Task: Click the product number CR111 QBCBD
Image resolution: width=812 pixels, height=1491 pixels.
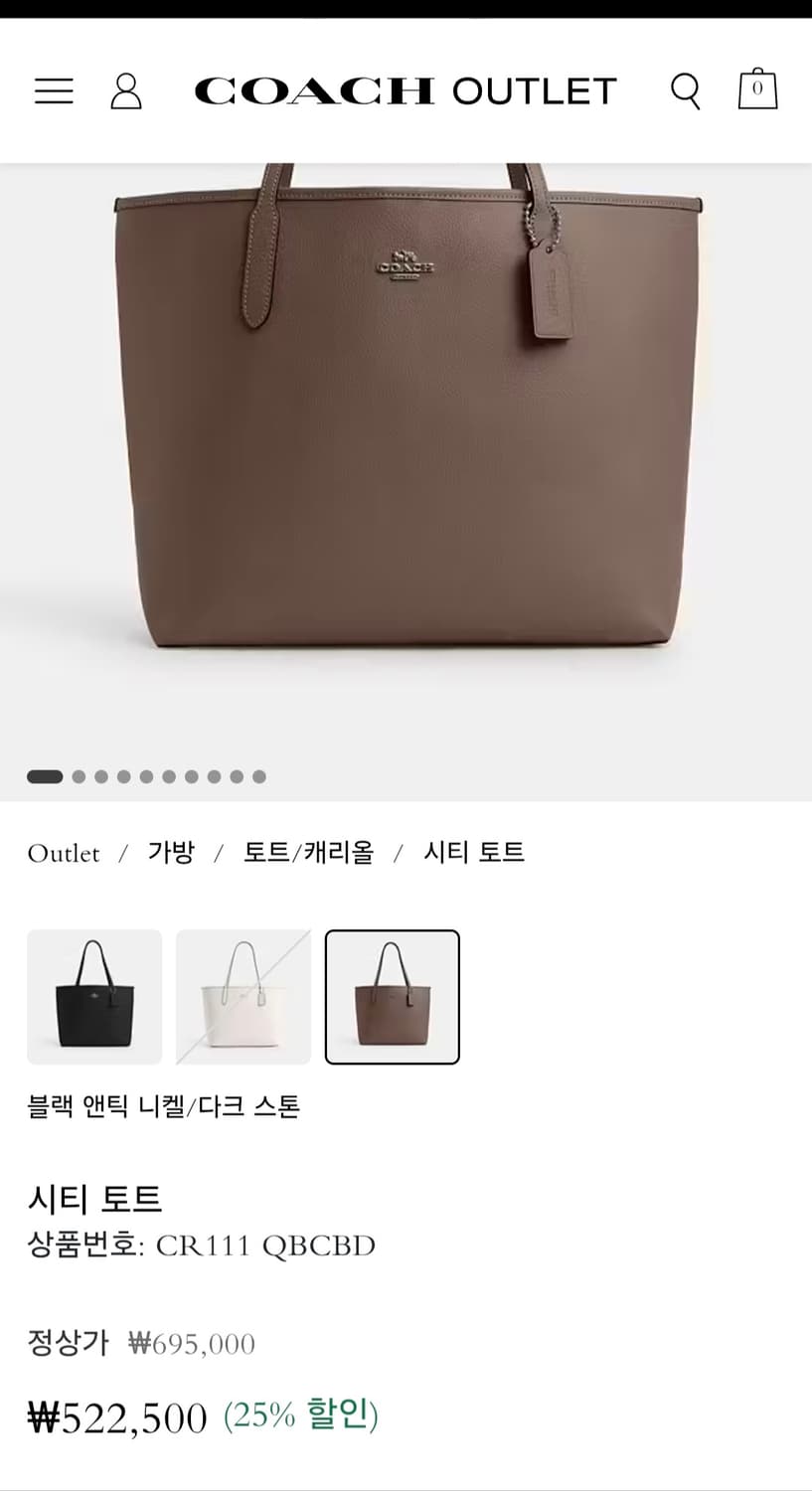Action: pos(265,1244)
